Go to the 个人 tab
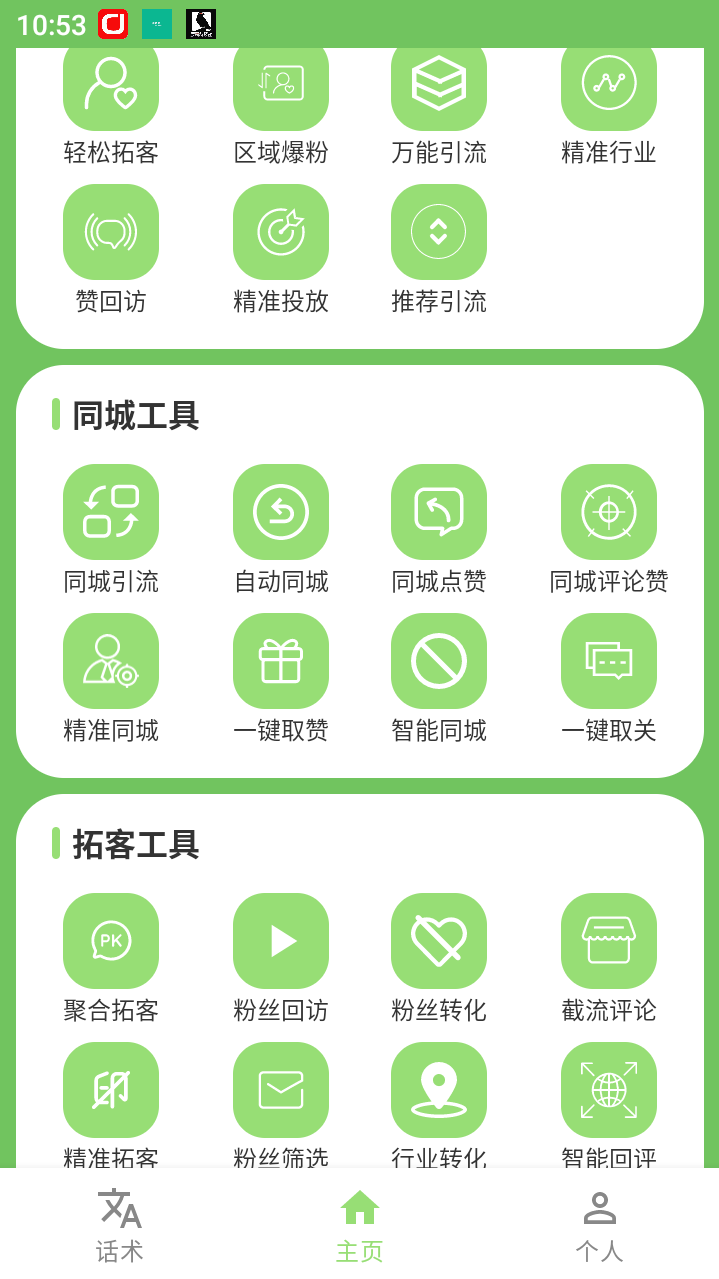 coord(599,1225)
